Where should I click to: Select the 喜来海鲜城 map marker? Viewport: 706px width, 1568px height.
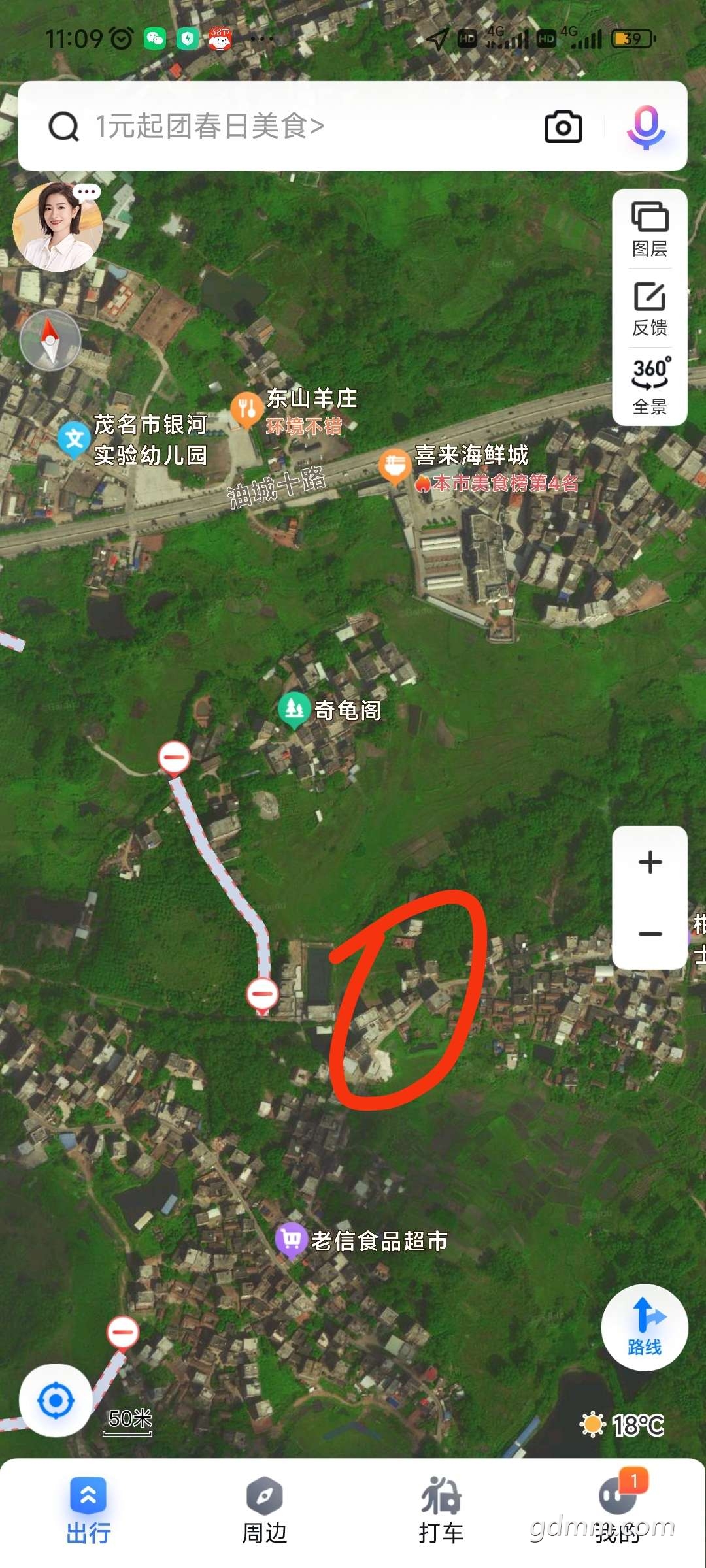[395, 466]
